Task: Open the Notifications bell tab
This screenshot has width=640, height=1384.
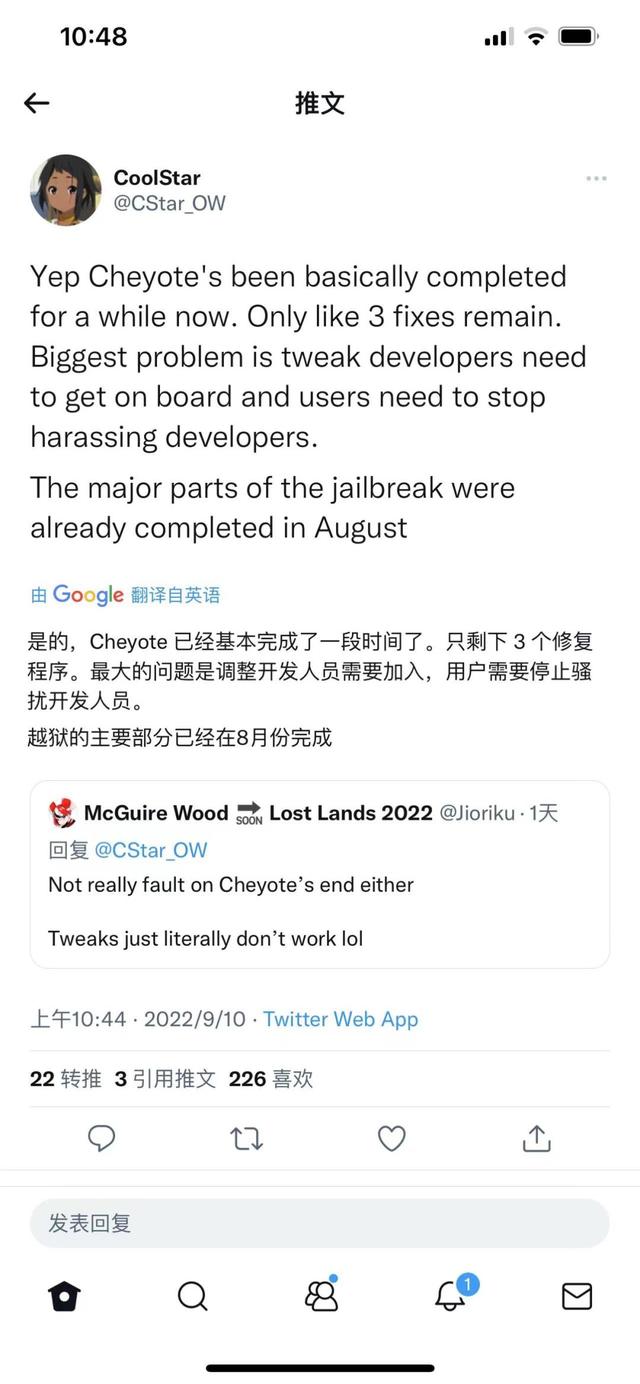Action: click(451, 1295)
